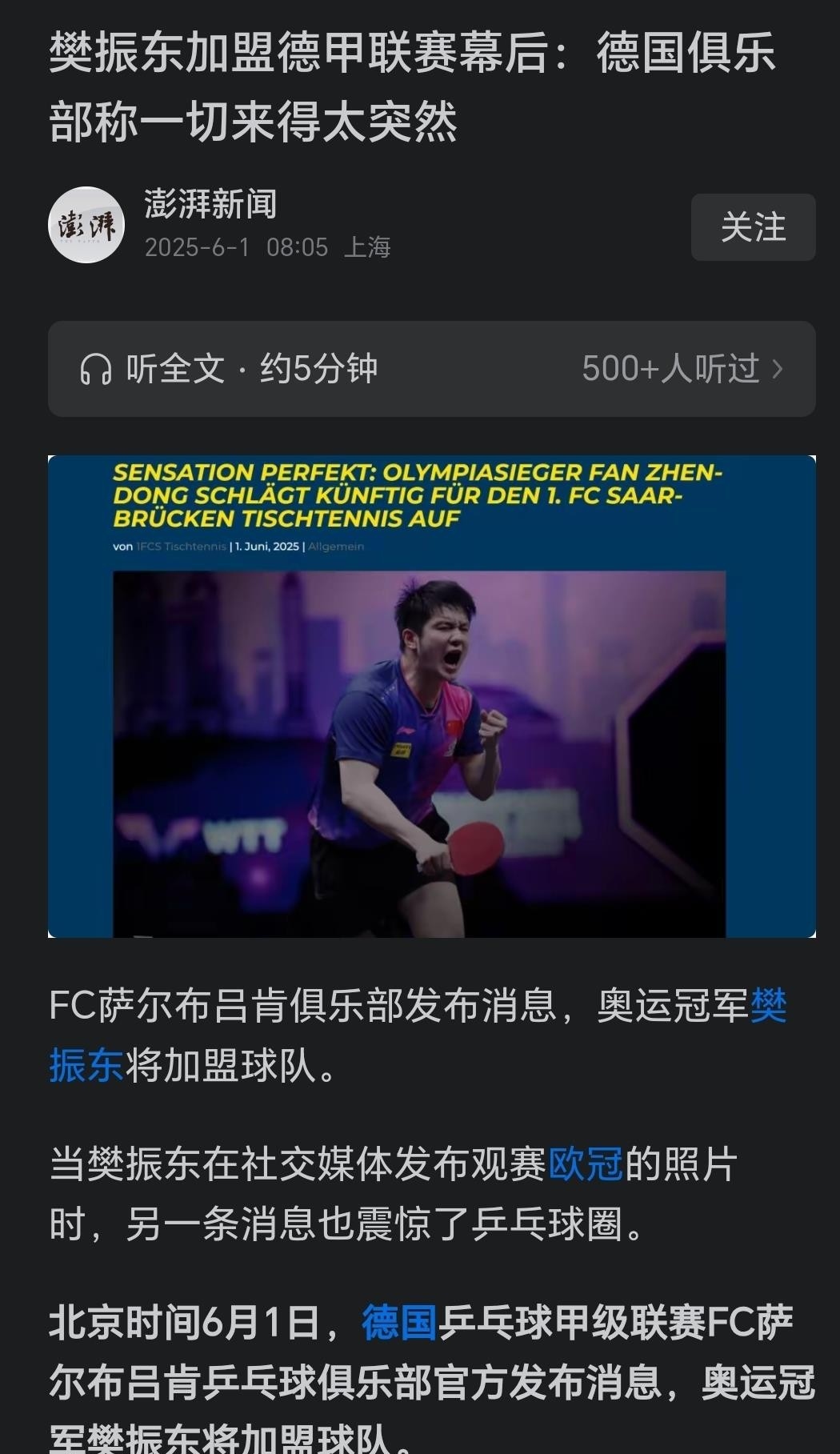Expand the listener list via the chevron arrow
This screenshot has height=1454, width=840.
(x=777, y=369)
